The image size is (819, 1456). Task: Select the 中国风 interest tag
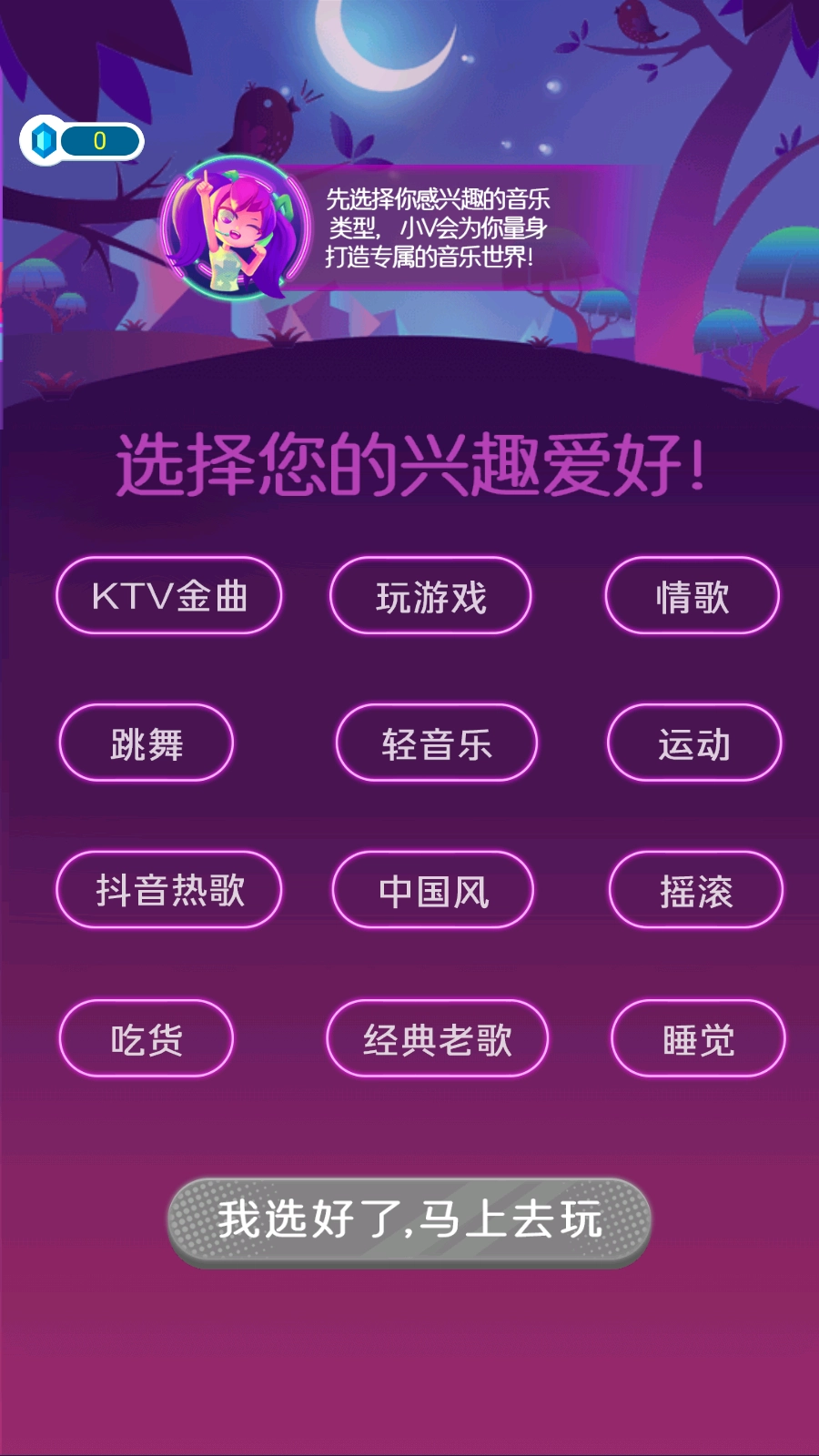pyautogui.click(x=434, y=891)
